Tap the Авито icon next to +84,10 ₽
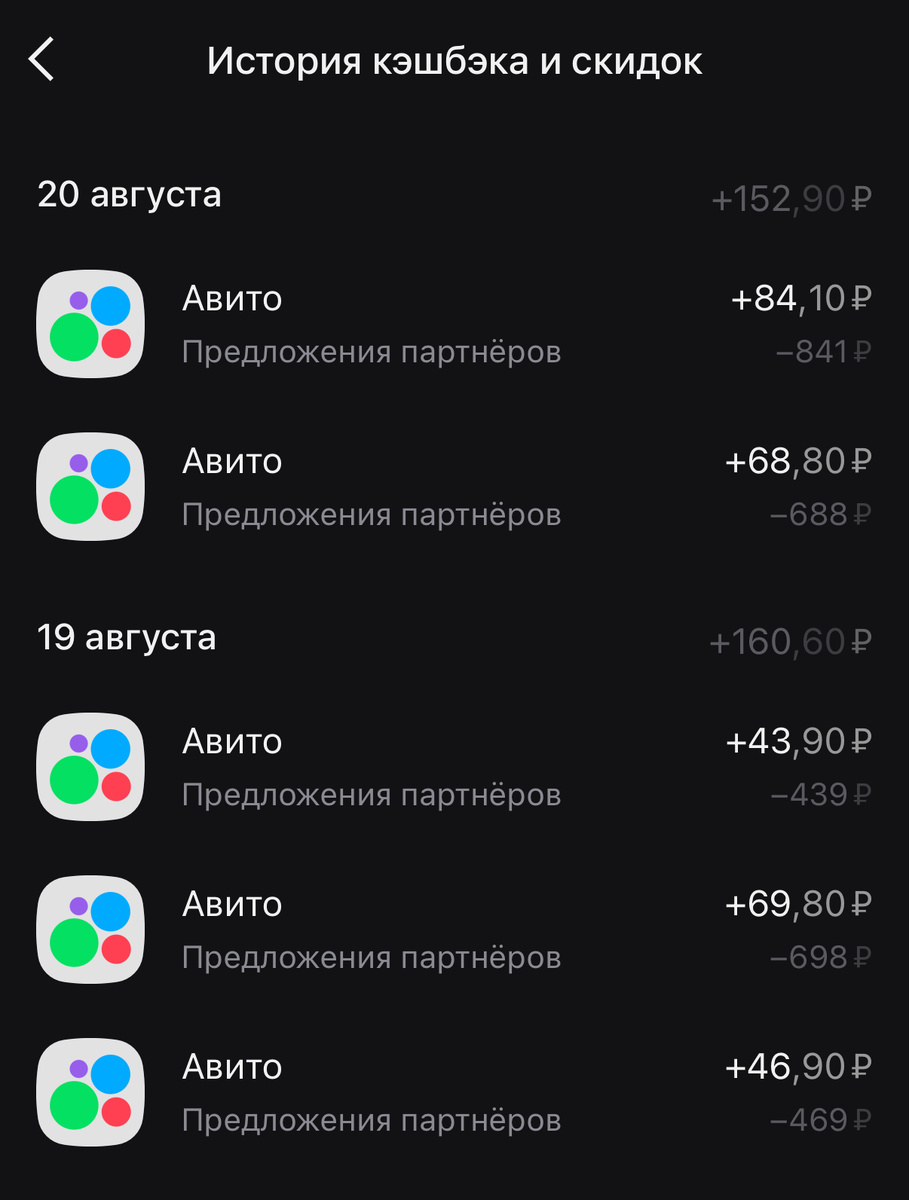This screenshot has height=1200, width=909. pos(90,325)
